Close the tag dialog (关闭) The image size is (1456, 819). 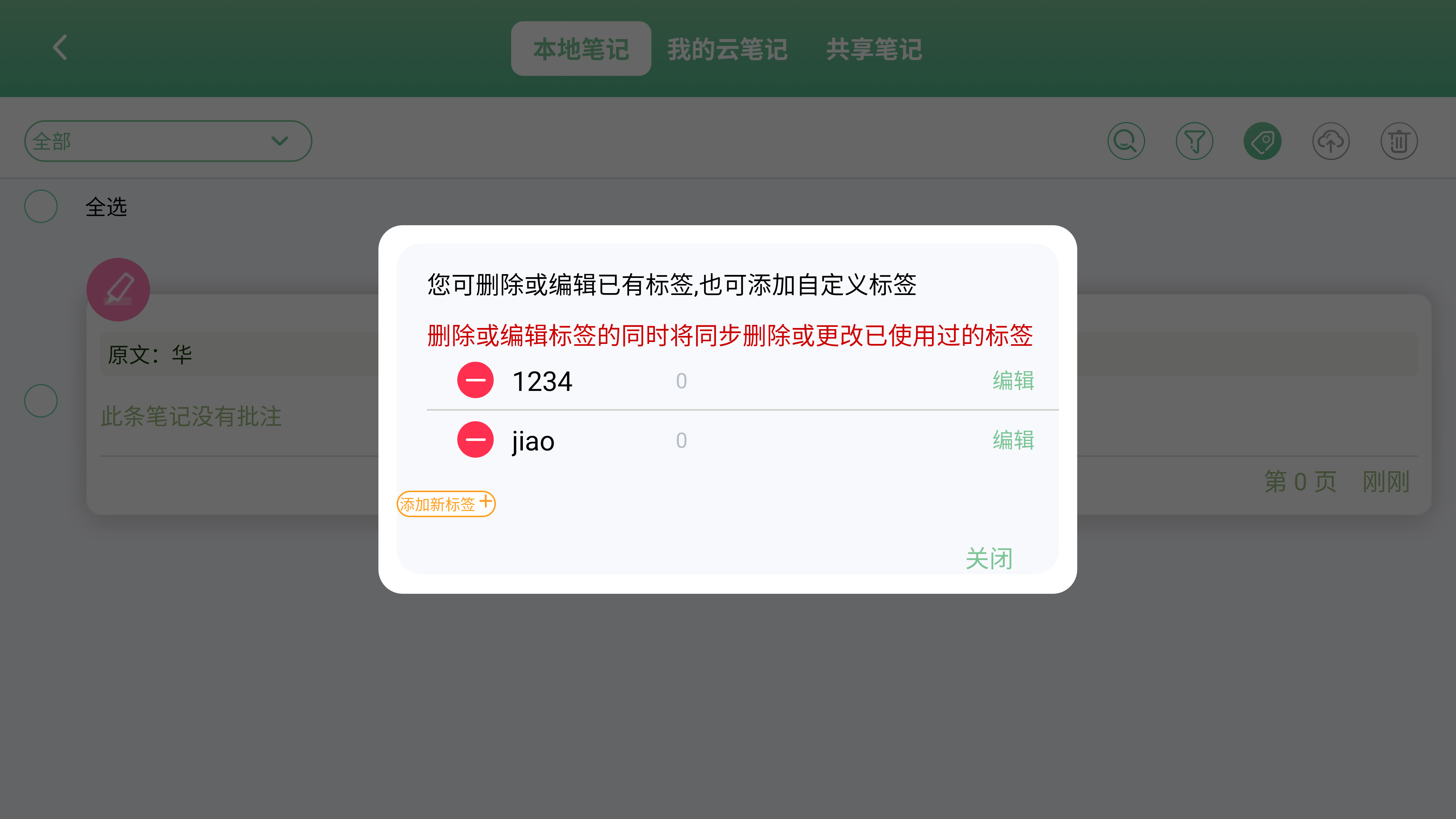(x=988, y=559)
